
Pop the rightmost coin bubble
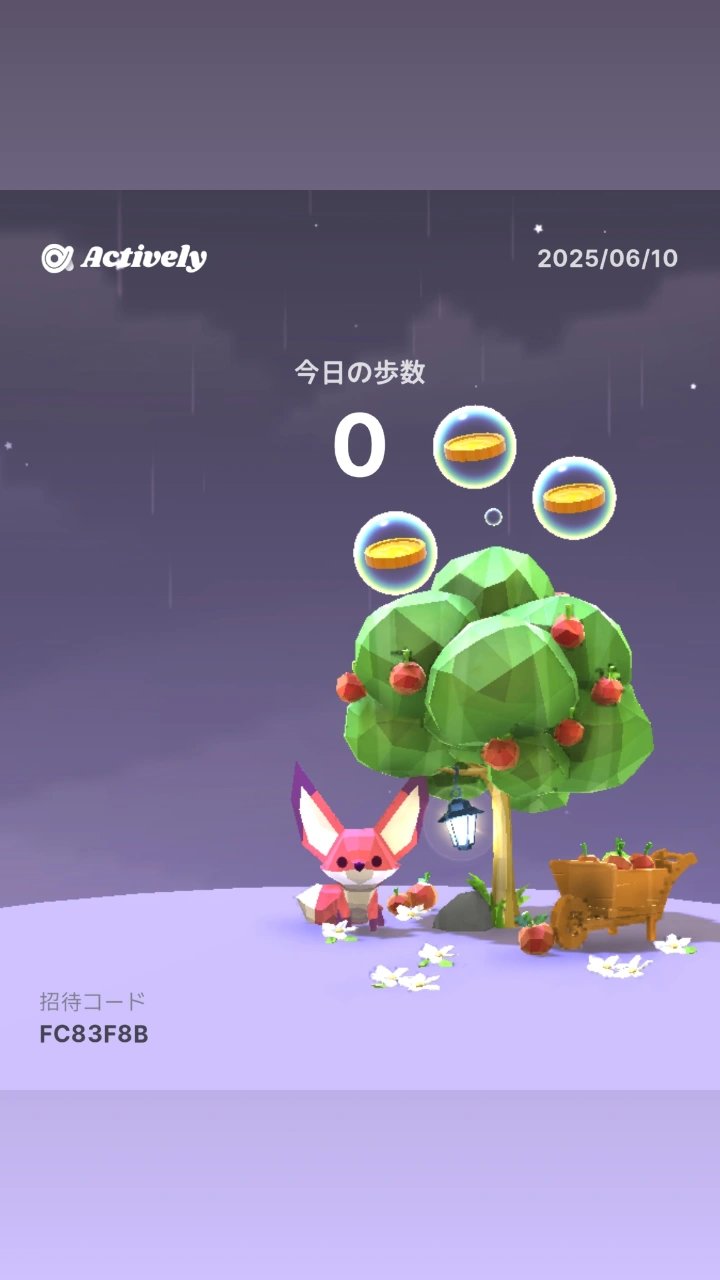[572, 498]
